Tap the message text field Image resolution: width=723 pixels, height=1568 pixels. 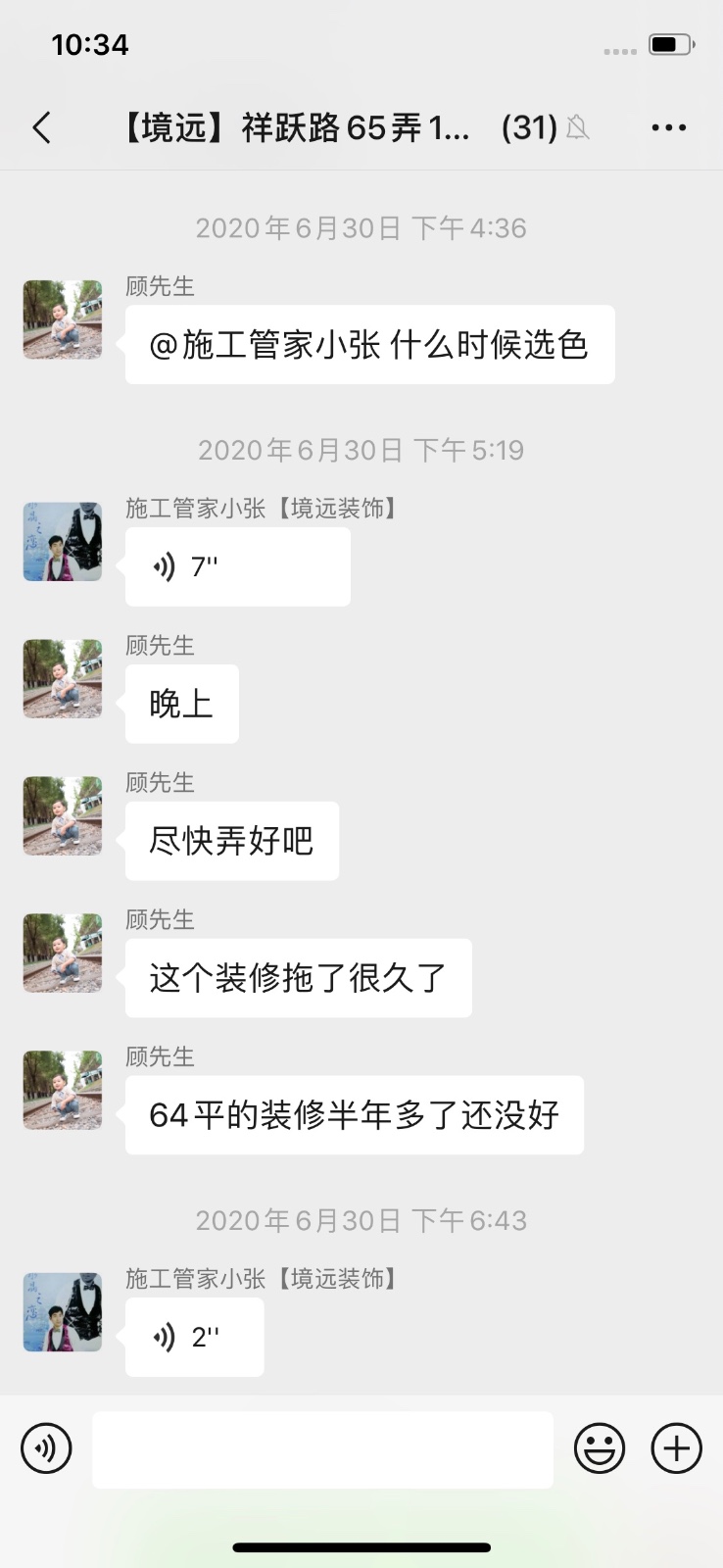(x=322, y=1448)
